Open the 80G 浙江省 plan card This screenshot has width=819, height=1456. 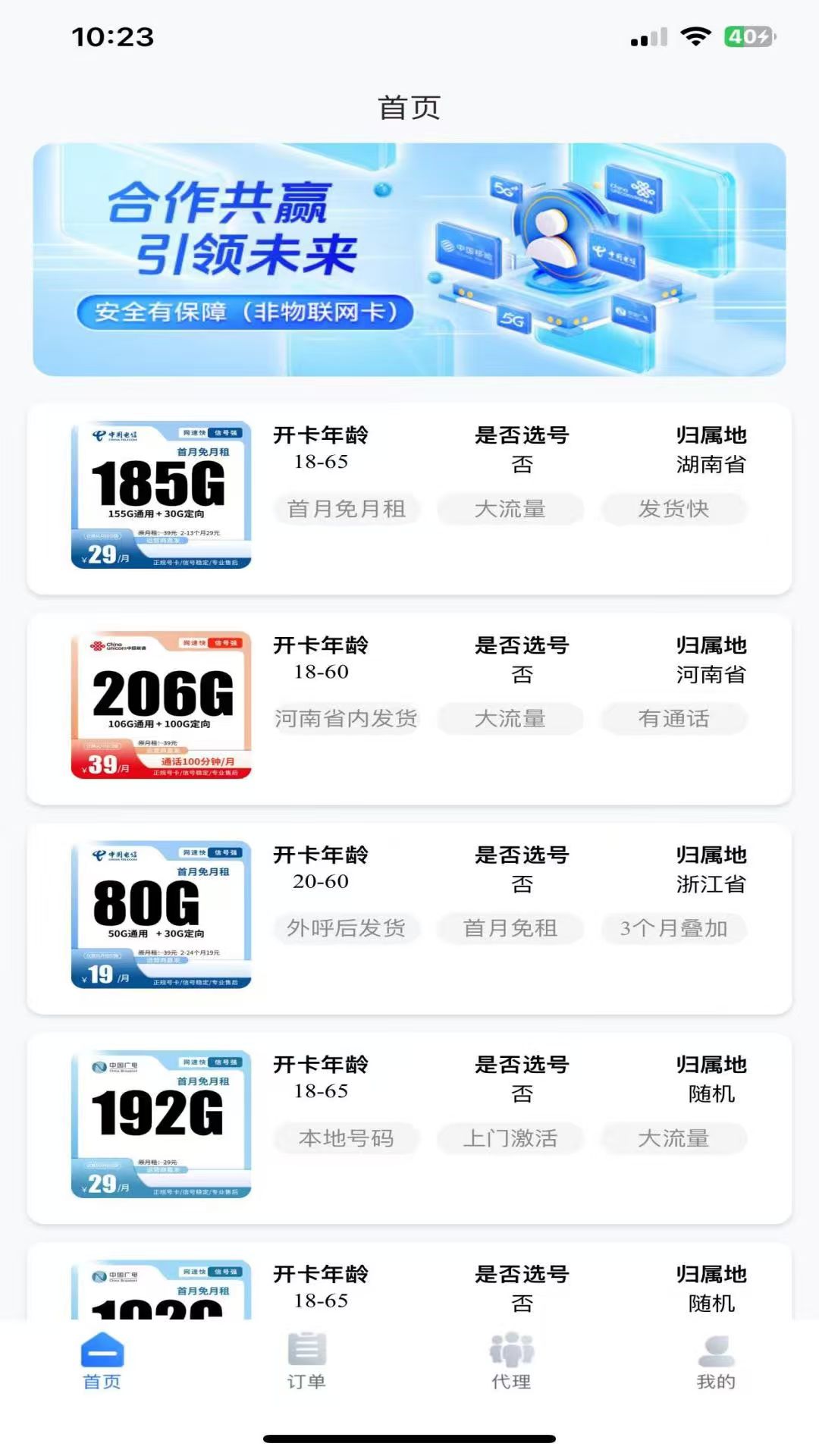coord(409,918)
